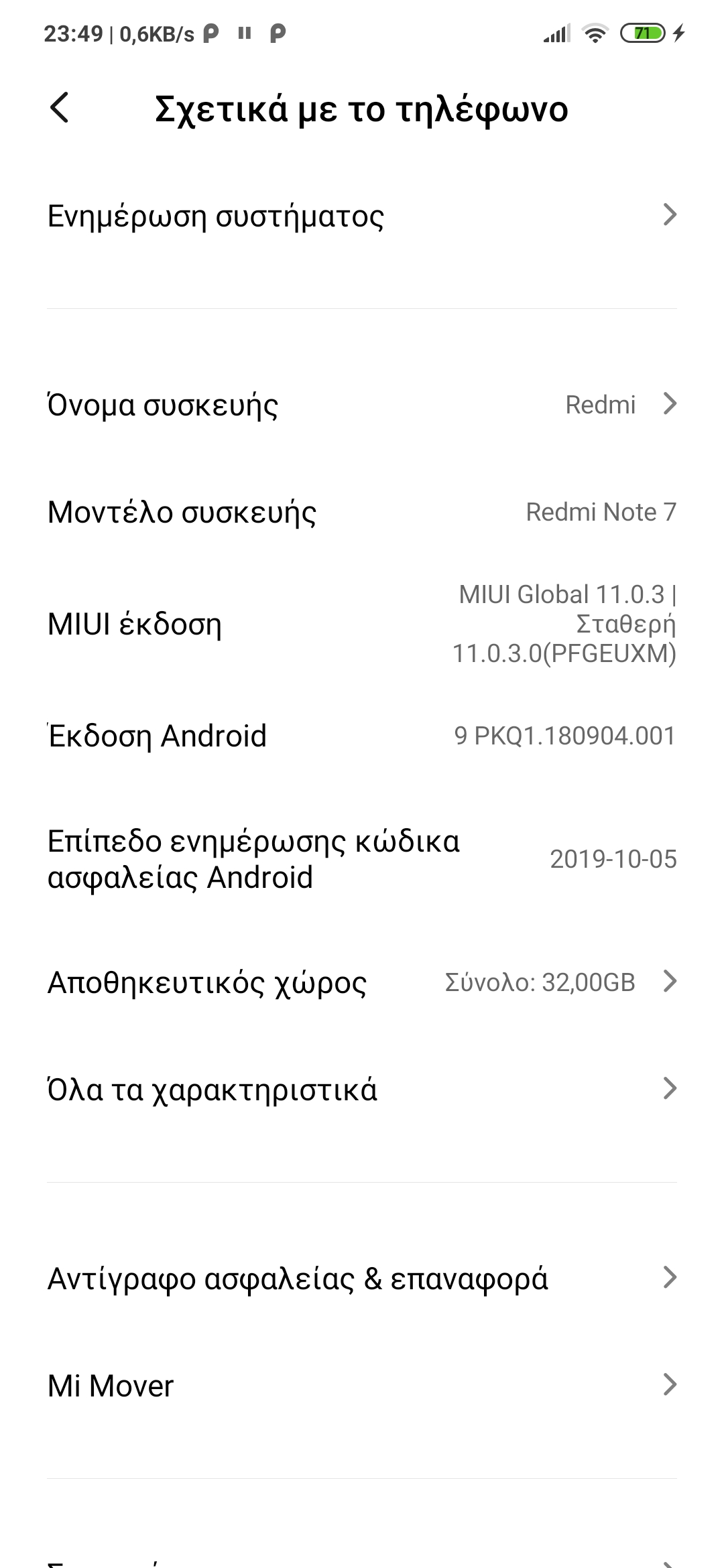Open Όνομα συσκευής setting
This screenshot has height=1568, width=724.
pyautogui.click(x=362, y=405)
